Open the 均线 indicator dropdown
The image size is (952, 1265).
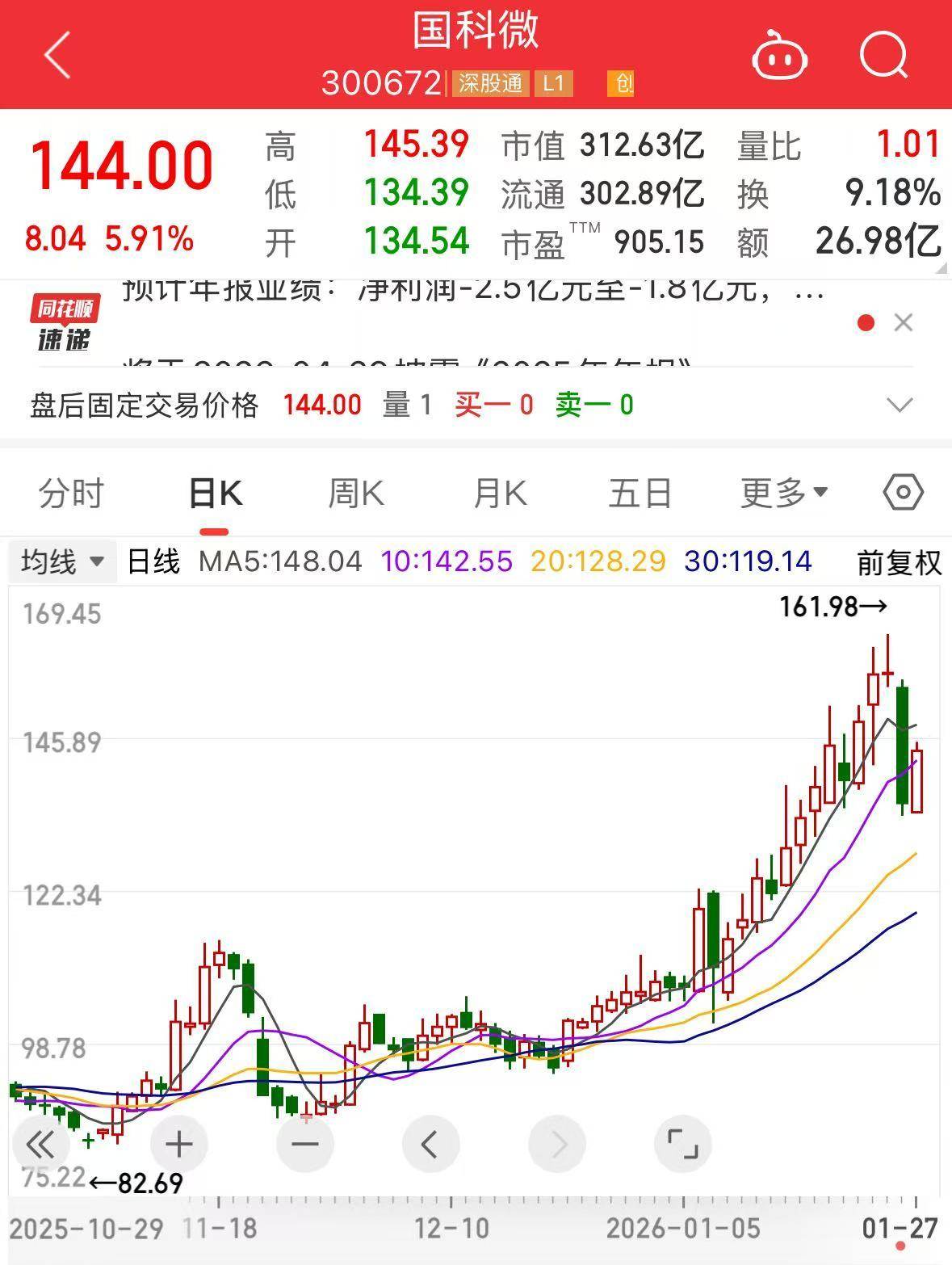click(x=62, y=561)
